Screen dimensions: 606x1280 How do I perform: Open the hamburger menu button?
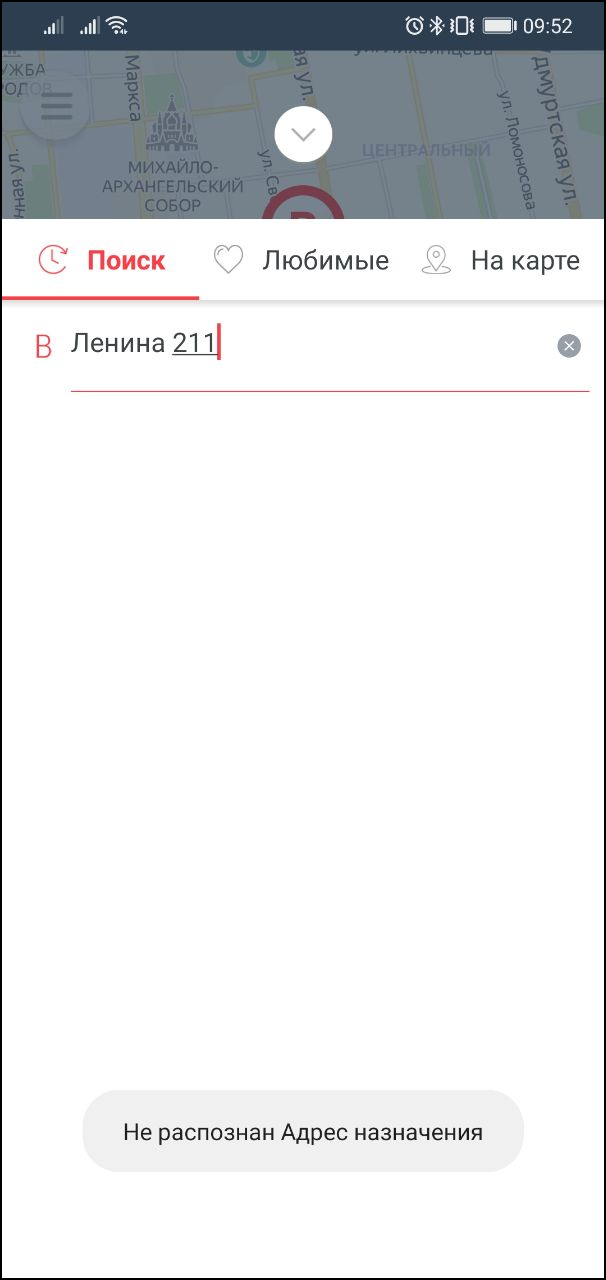point(57,106)
